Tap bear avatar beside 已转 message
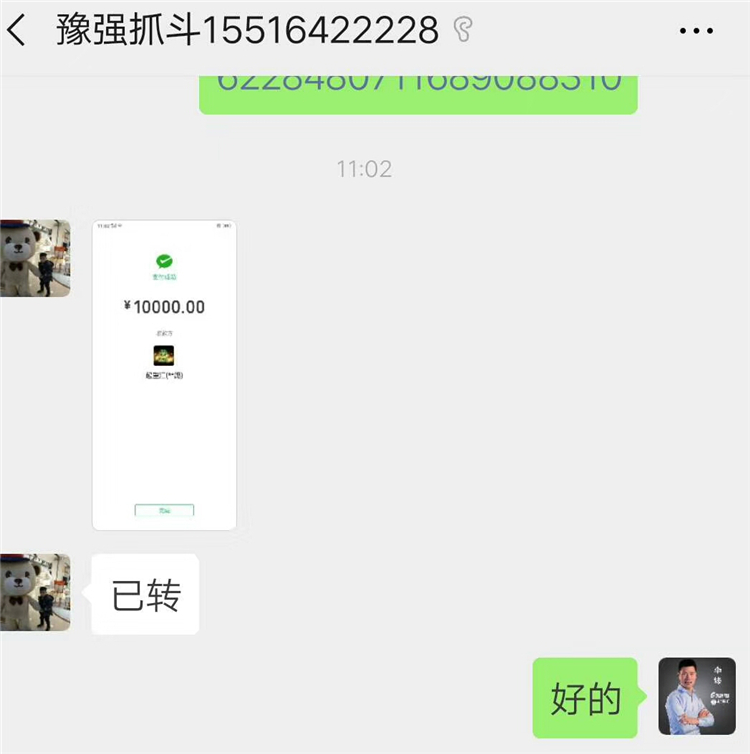 35,592
